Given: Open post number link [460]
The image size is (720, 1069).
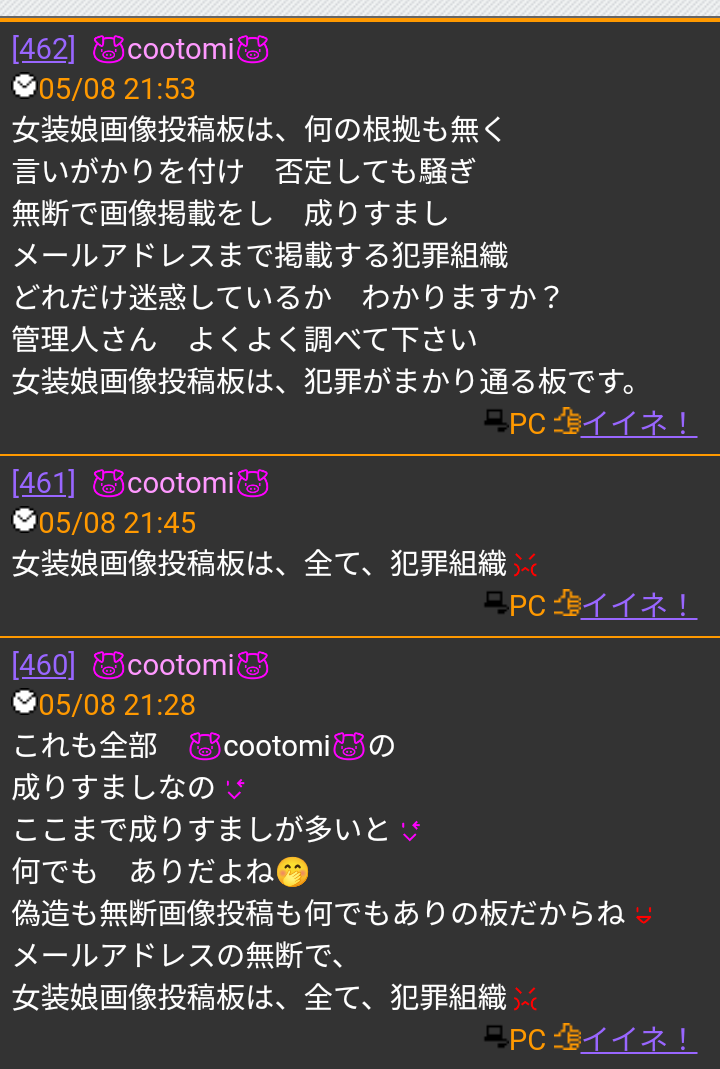Looking at the screenshot, I should (x=43, y=665).
